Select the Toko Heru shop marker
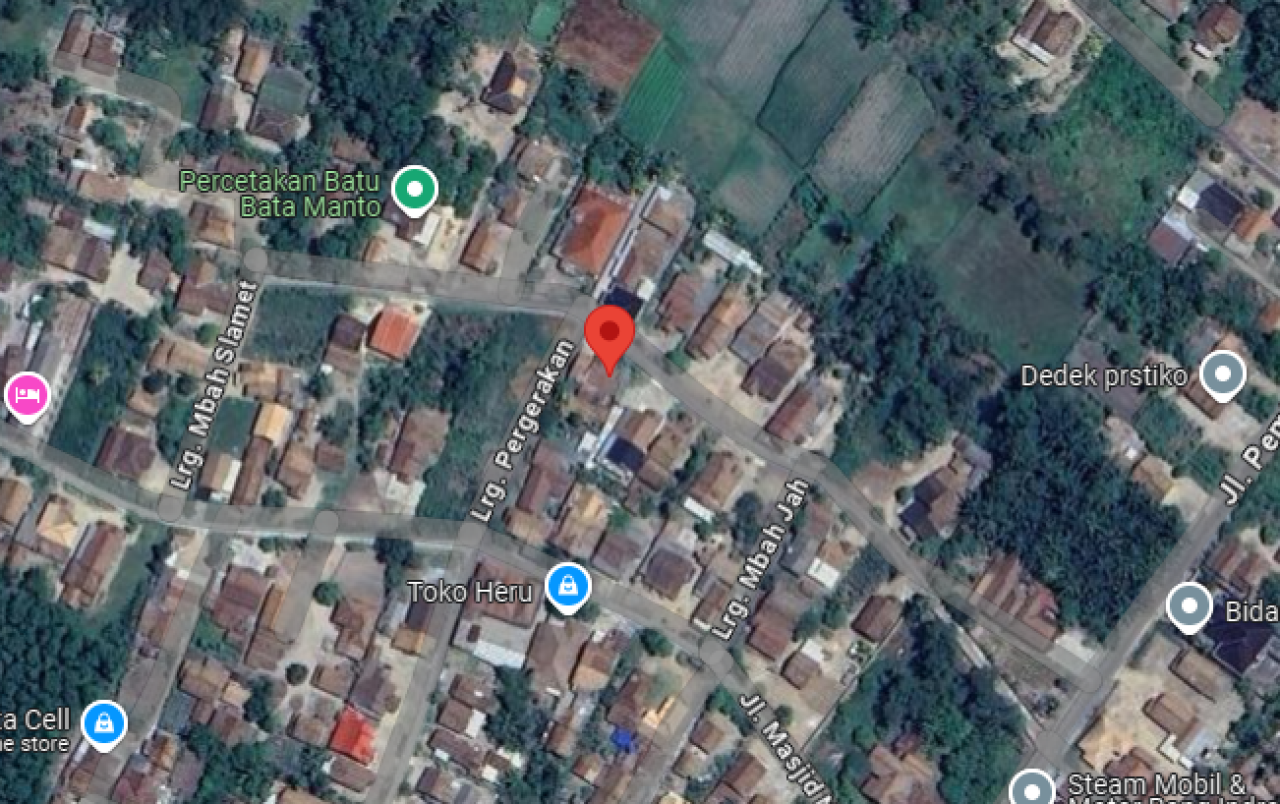 [567, 586]
